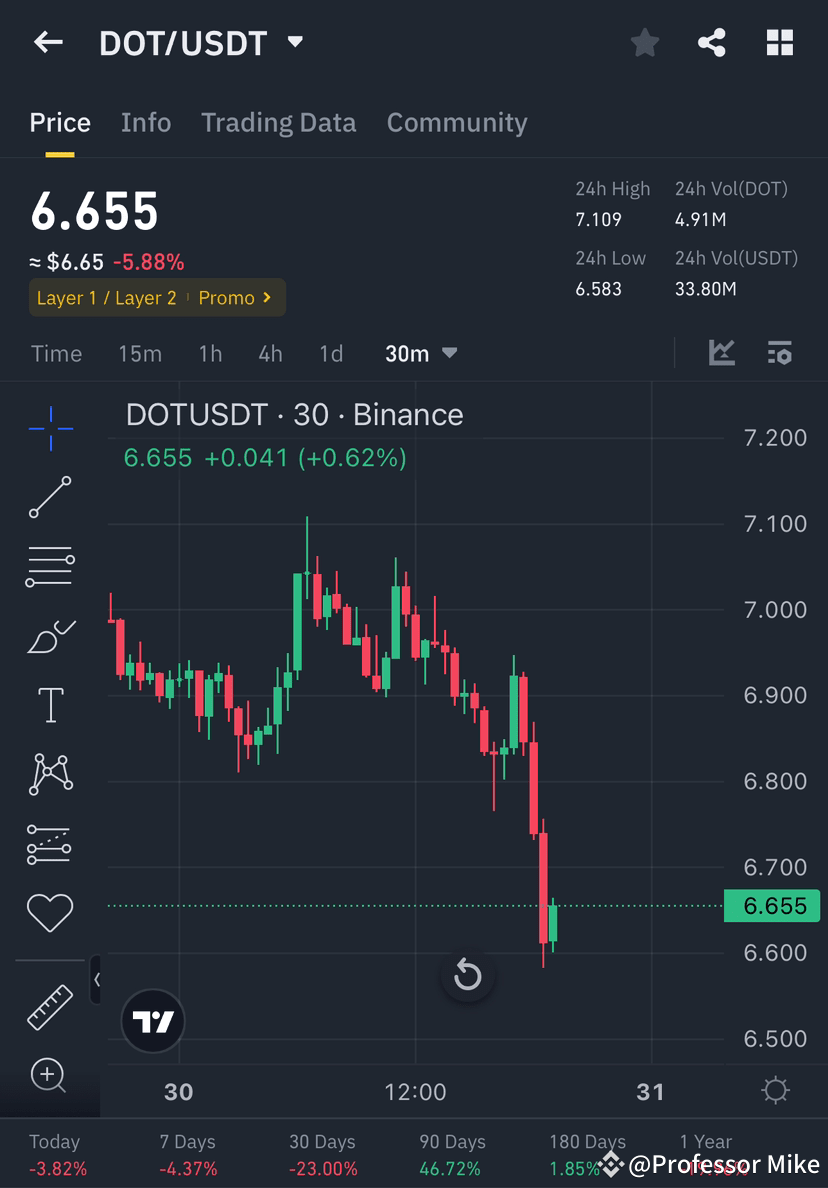Select the ruler measurement tool
The height and width of the screenshot is (1188, 828).
50,1009
